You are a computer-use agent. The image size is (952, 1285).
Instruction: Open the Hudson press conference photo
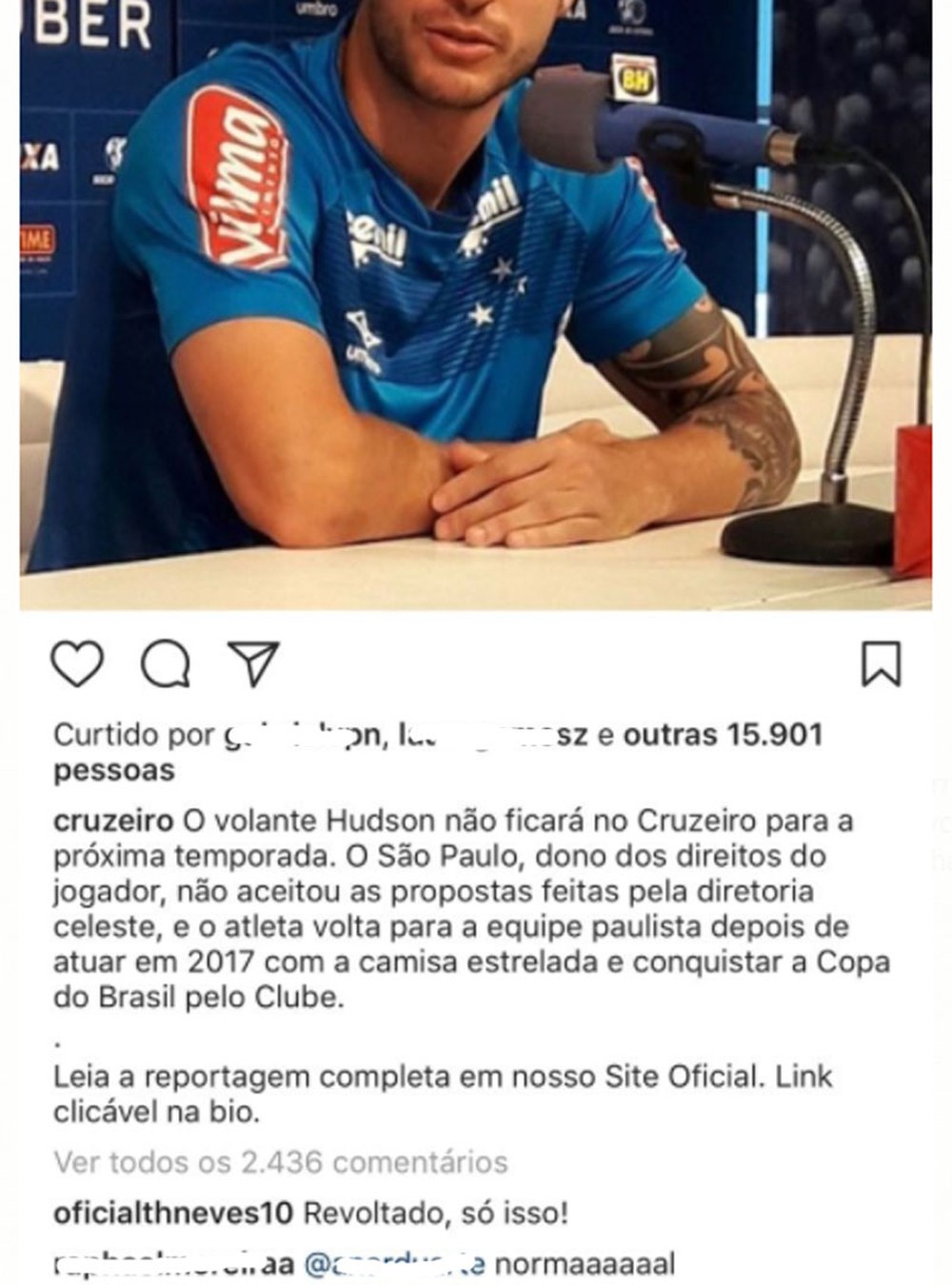tap(476, 305)
